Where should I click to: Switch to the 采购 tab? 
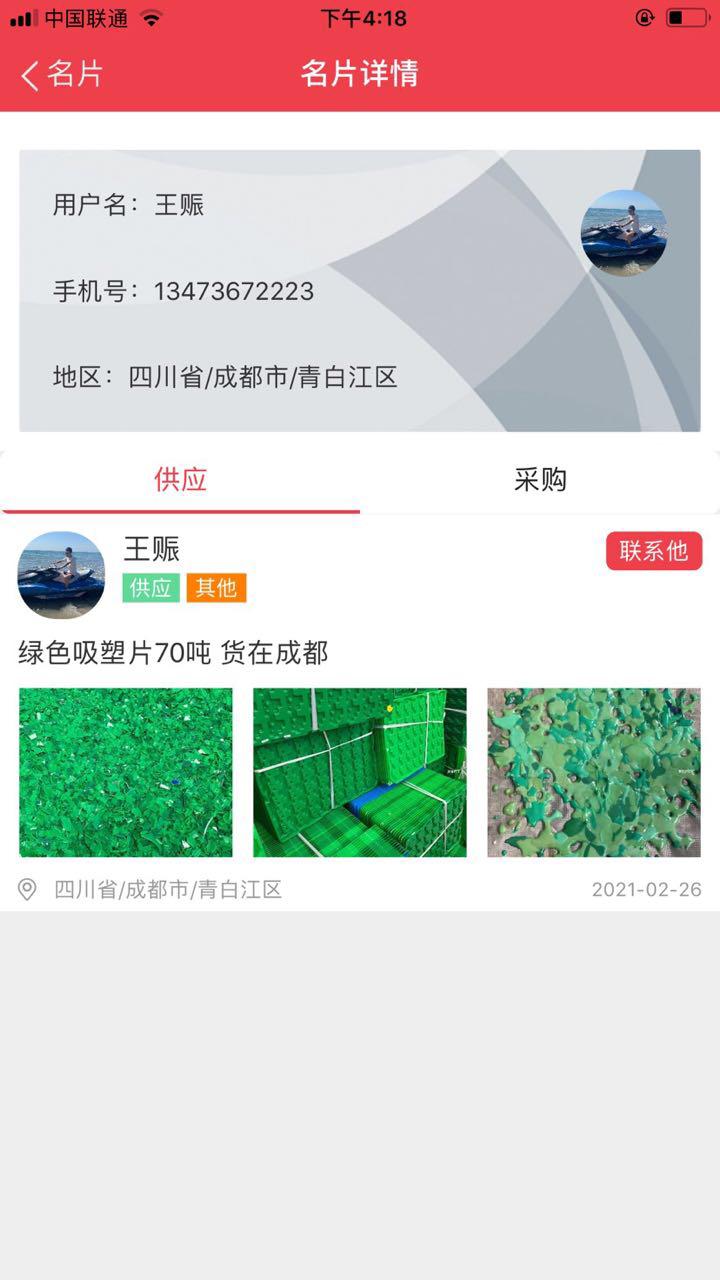coord(540,480)
